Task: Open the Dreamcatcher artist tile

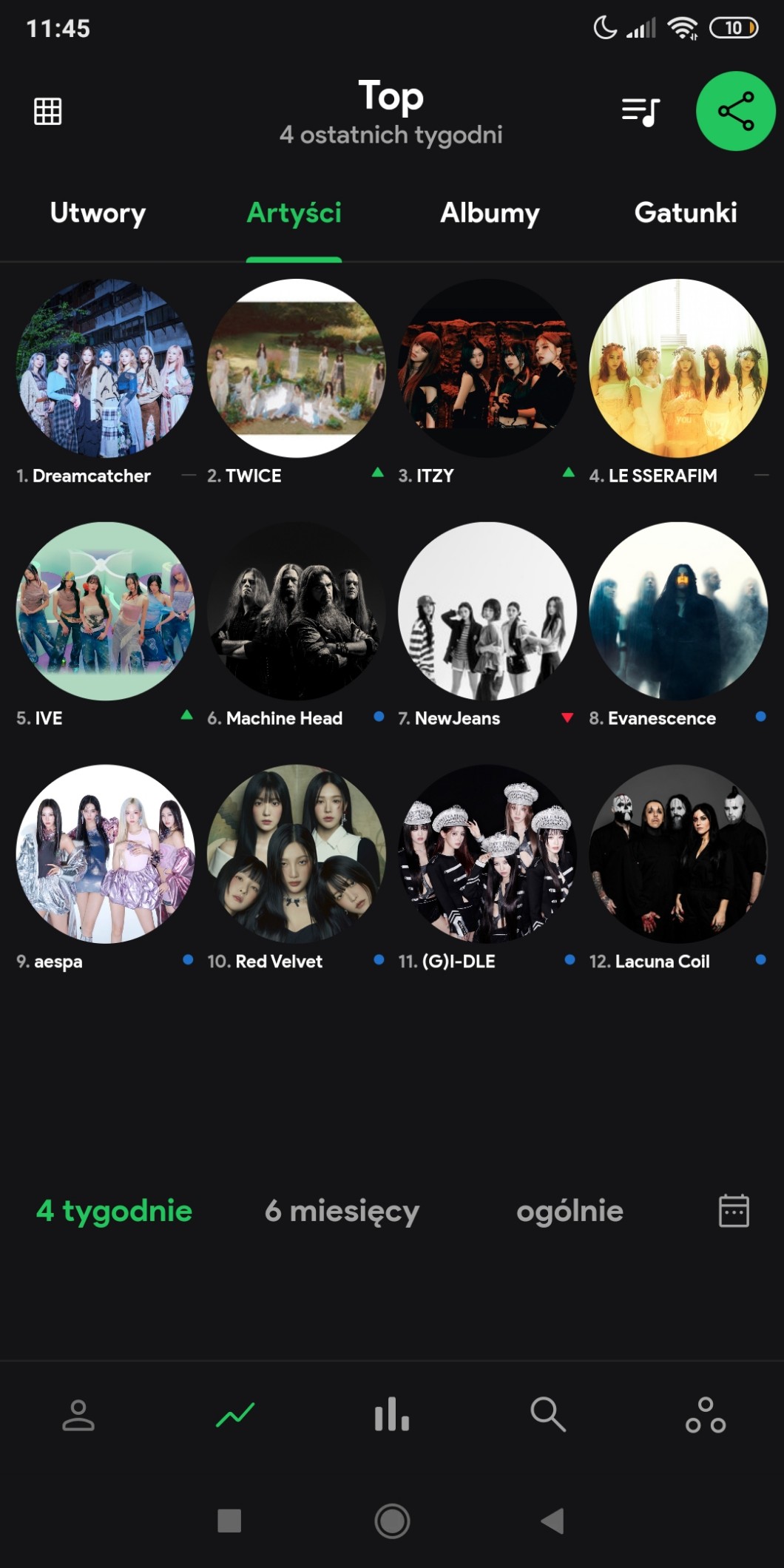Action: (105, 368)
